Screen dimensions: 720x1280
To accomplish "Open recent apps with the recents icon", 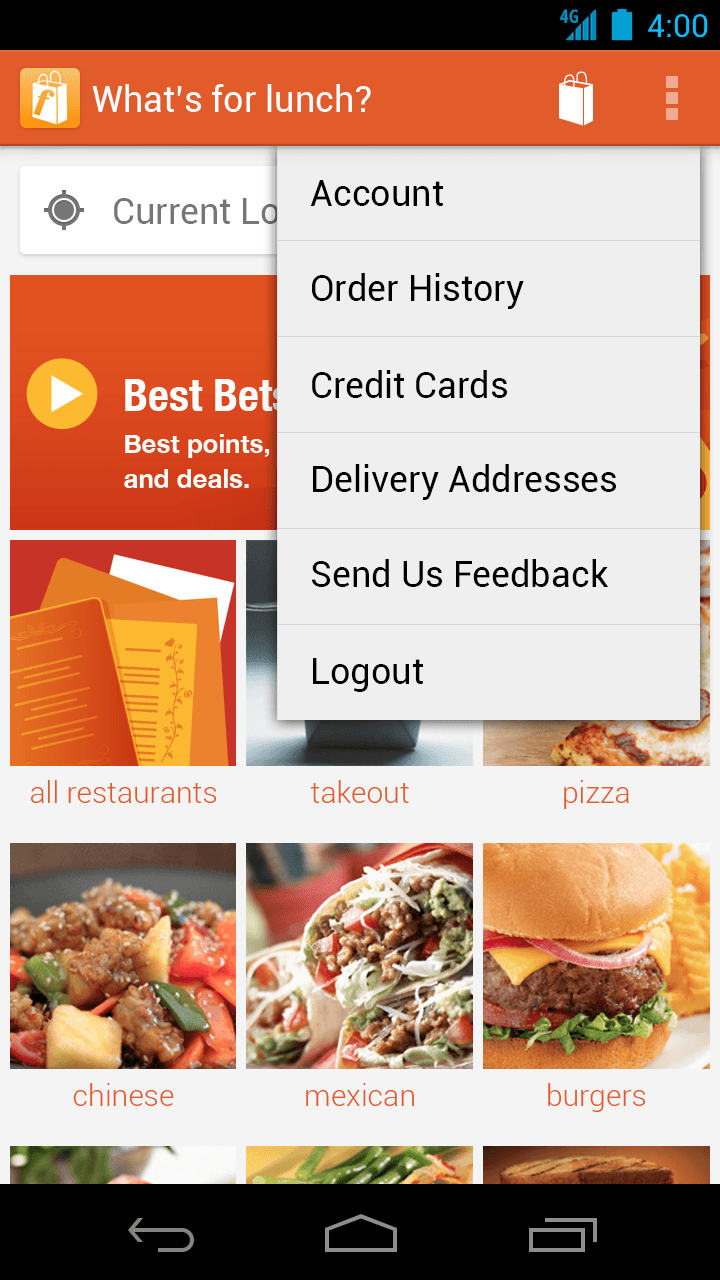I will click(x=562, y=1234).
